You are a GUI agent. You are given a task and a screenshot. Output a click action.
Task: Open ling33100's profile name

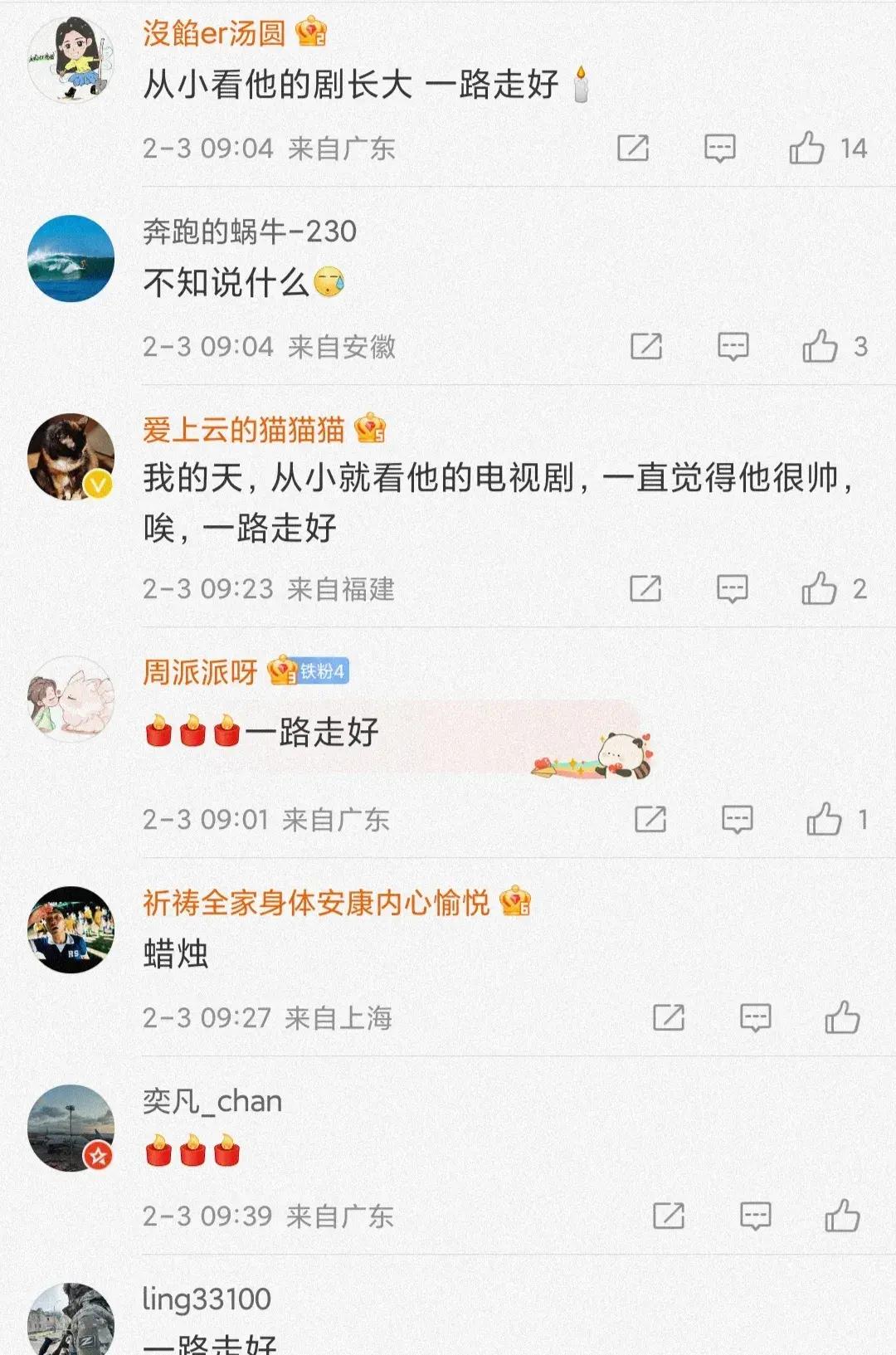click(207, 1299)
